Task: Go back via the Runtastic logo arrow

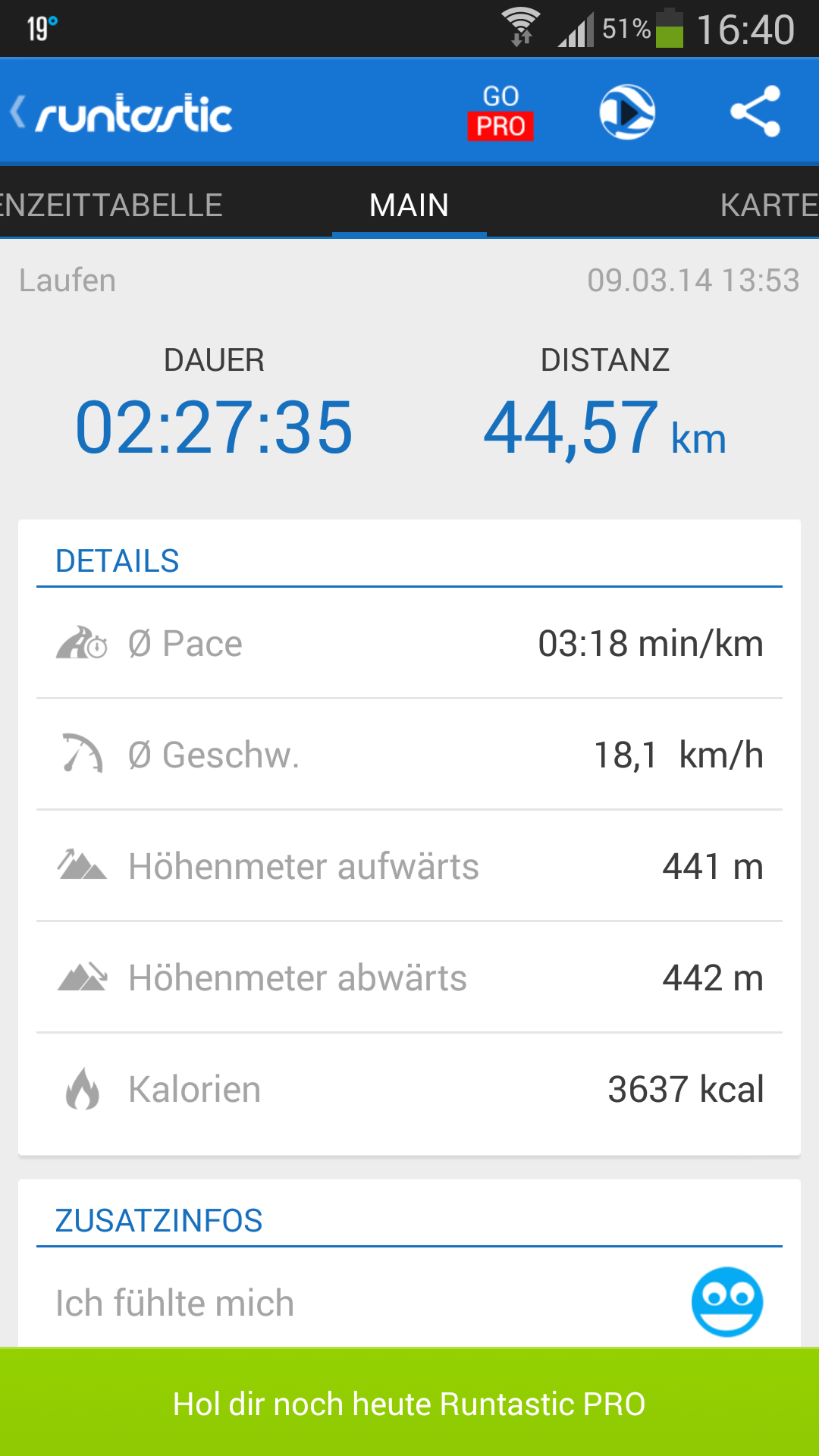Action: click(121, 113)
